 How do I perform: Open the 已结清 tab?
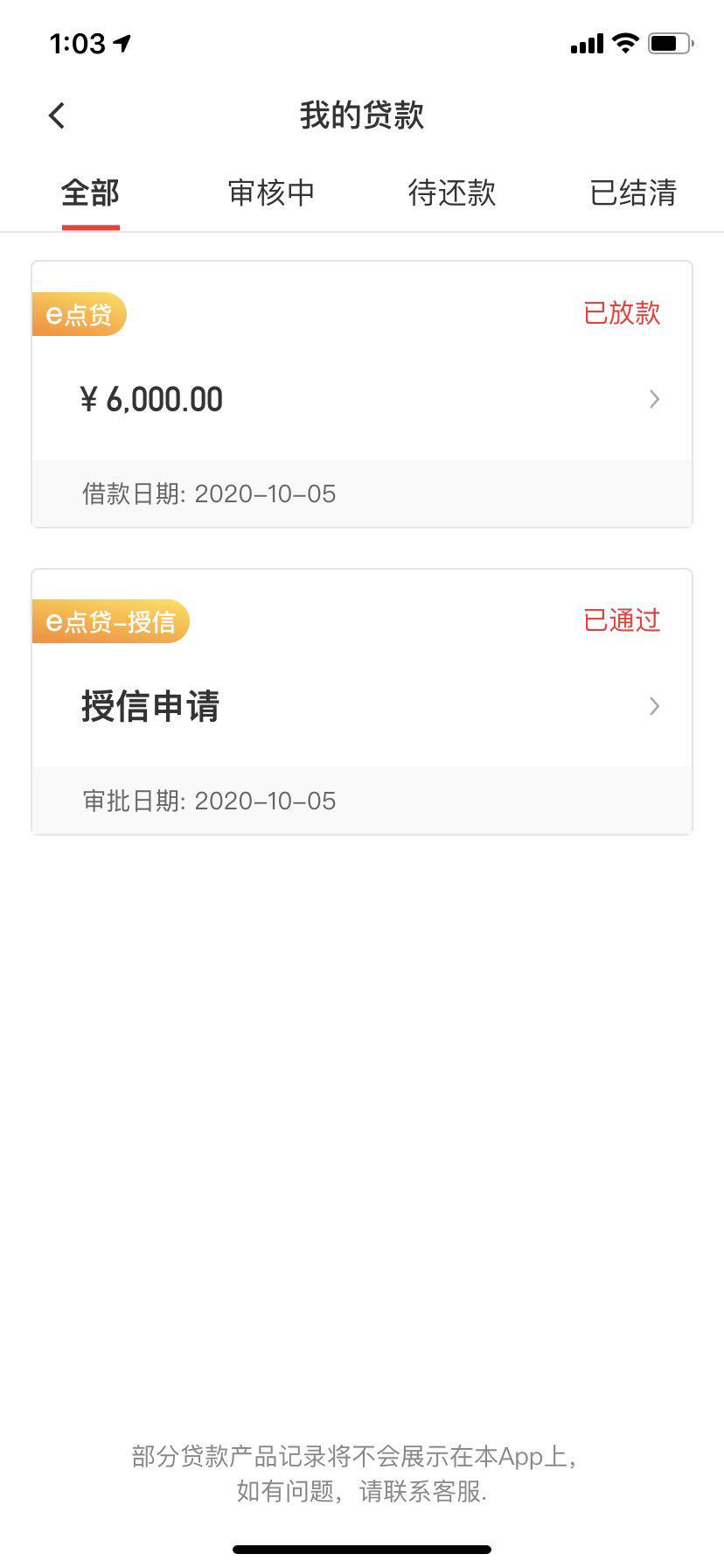click(x=633, y=192)
